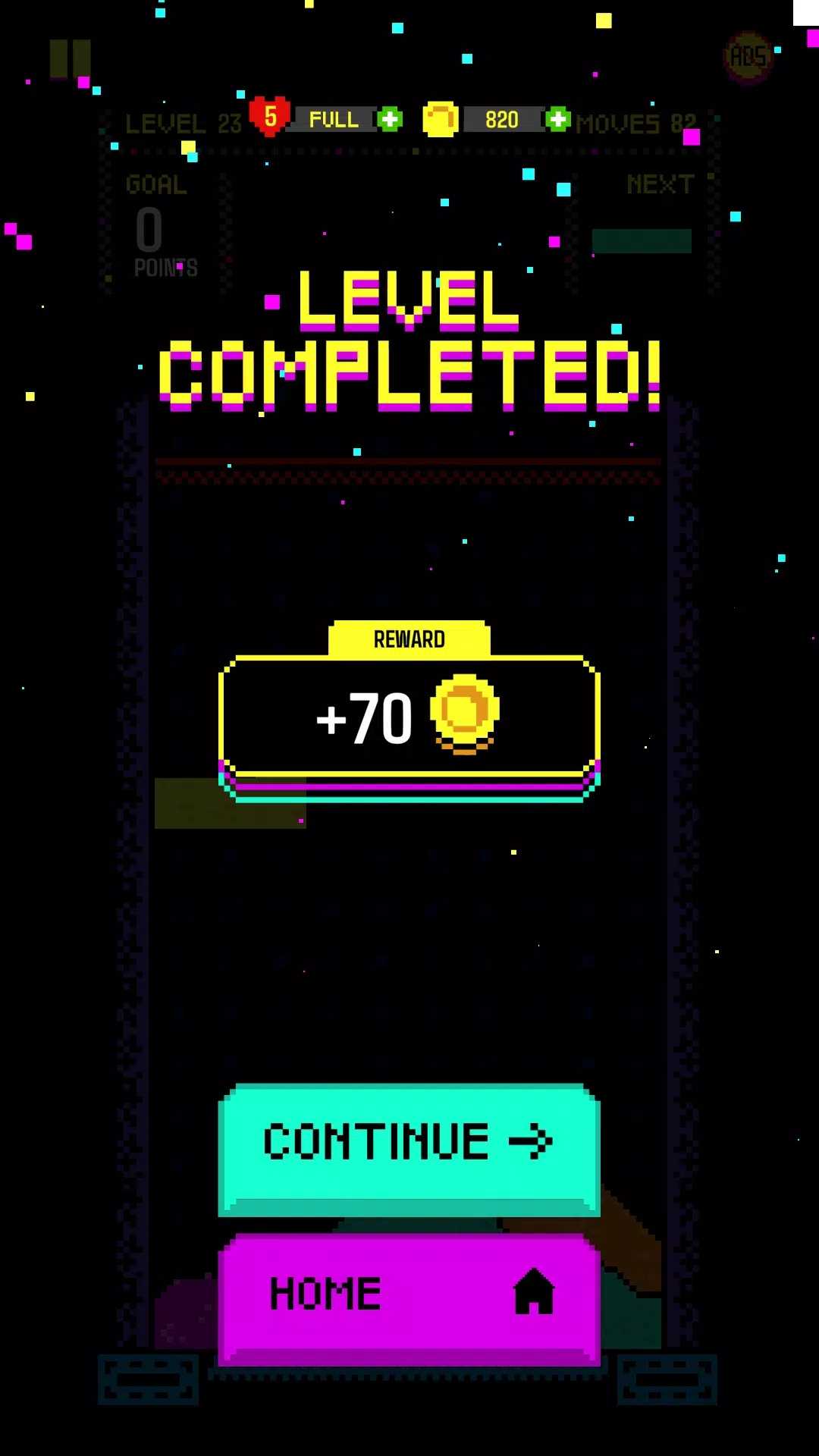This screenshot has height=1456, width=819.
Task: Continue to the next level
Action: coord(409,1144)
